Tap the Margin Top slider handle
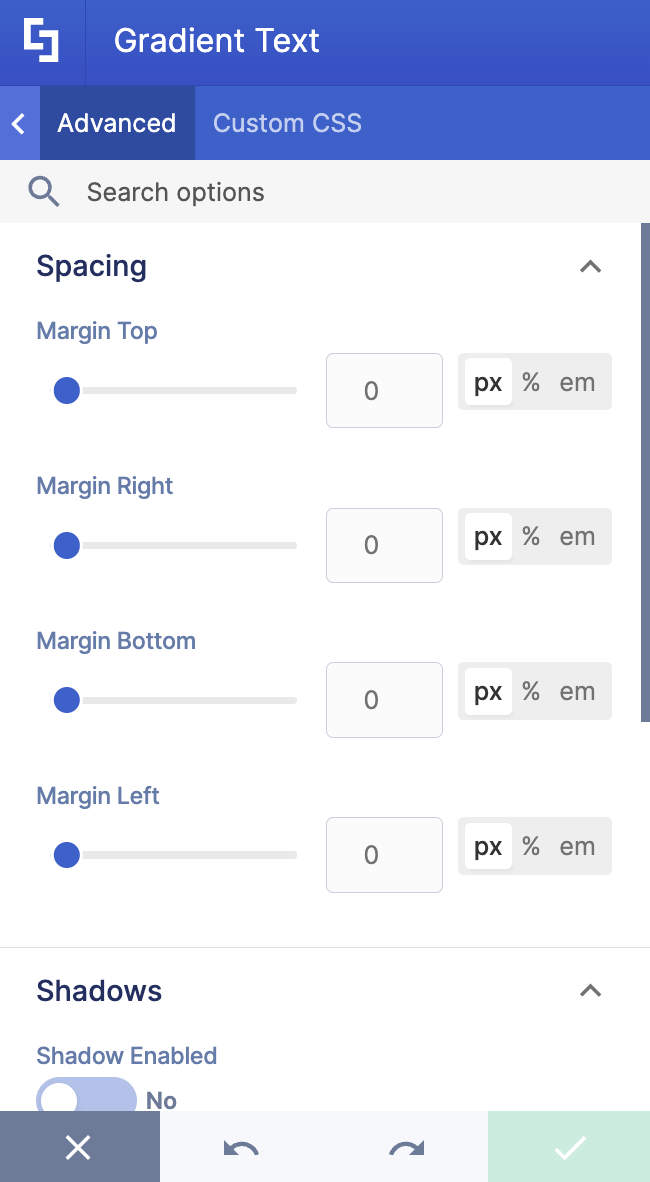650x1182 pixels. coord(66,390)
